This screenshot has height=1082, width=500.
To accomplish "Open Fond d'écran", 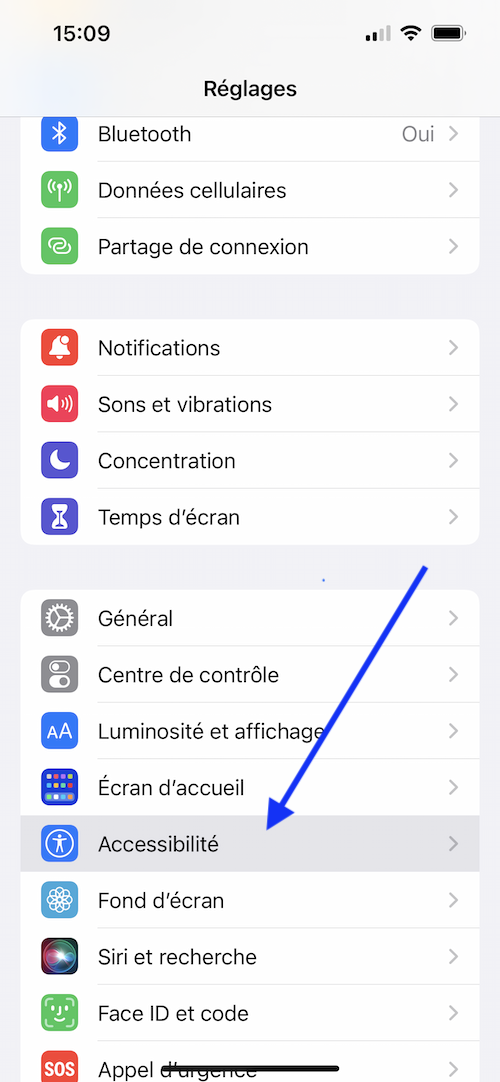I will [x=250, y=901].
